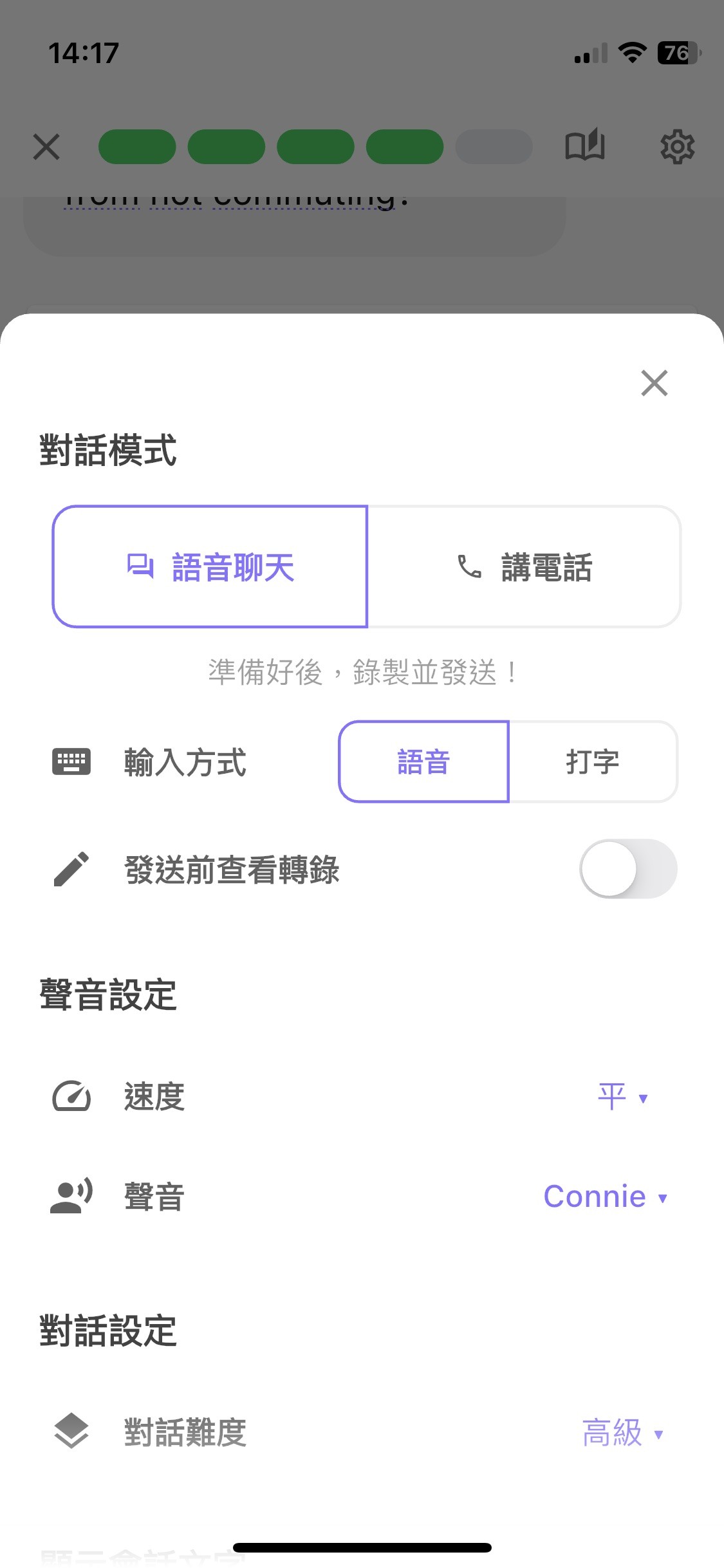This screenshot has height=1568, width=724.
Task: Open the settings gear in top bar
Action: point(677,146)
